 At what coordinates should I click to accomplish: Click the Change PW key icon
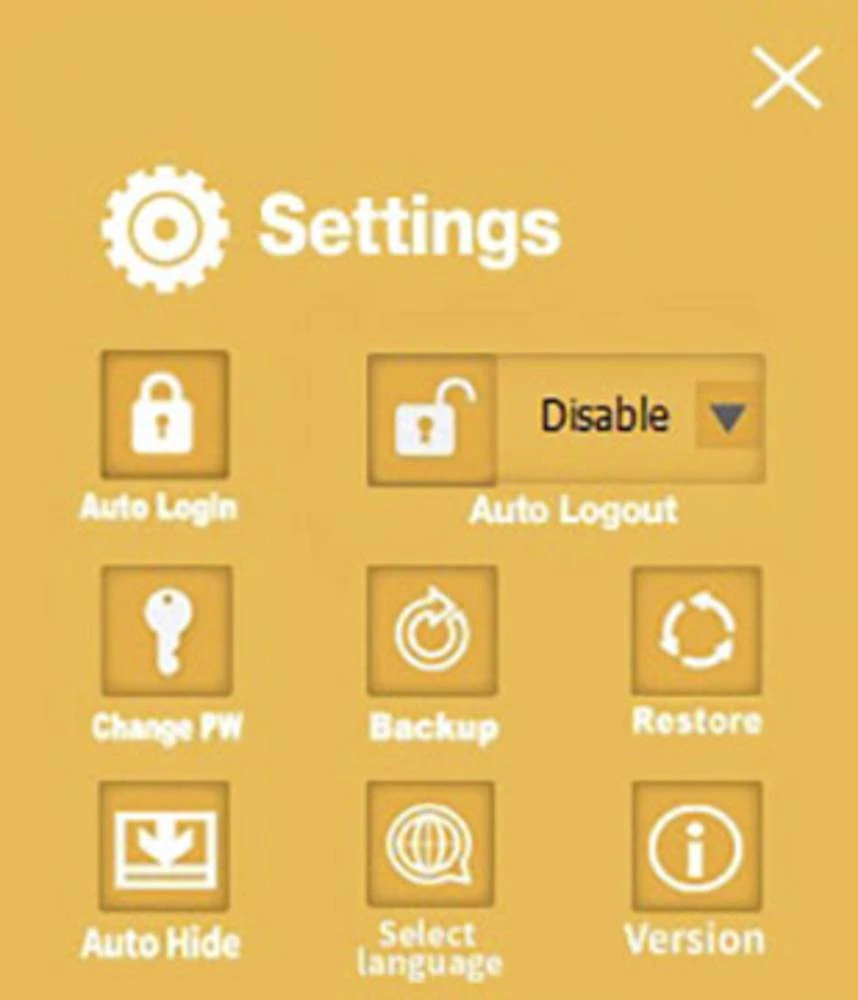(x=166, y=630)
